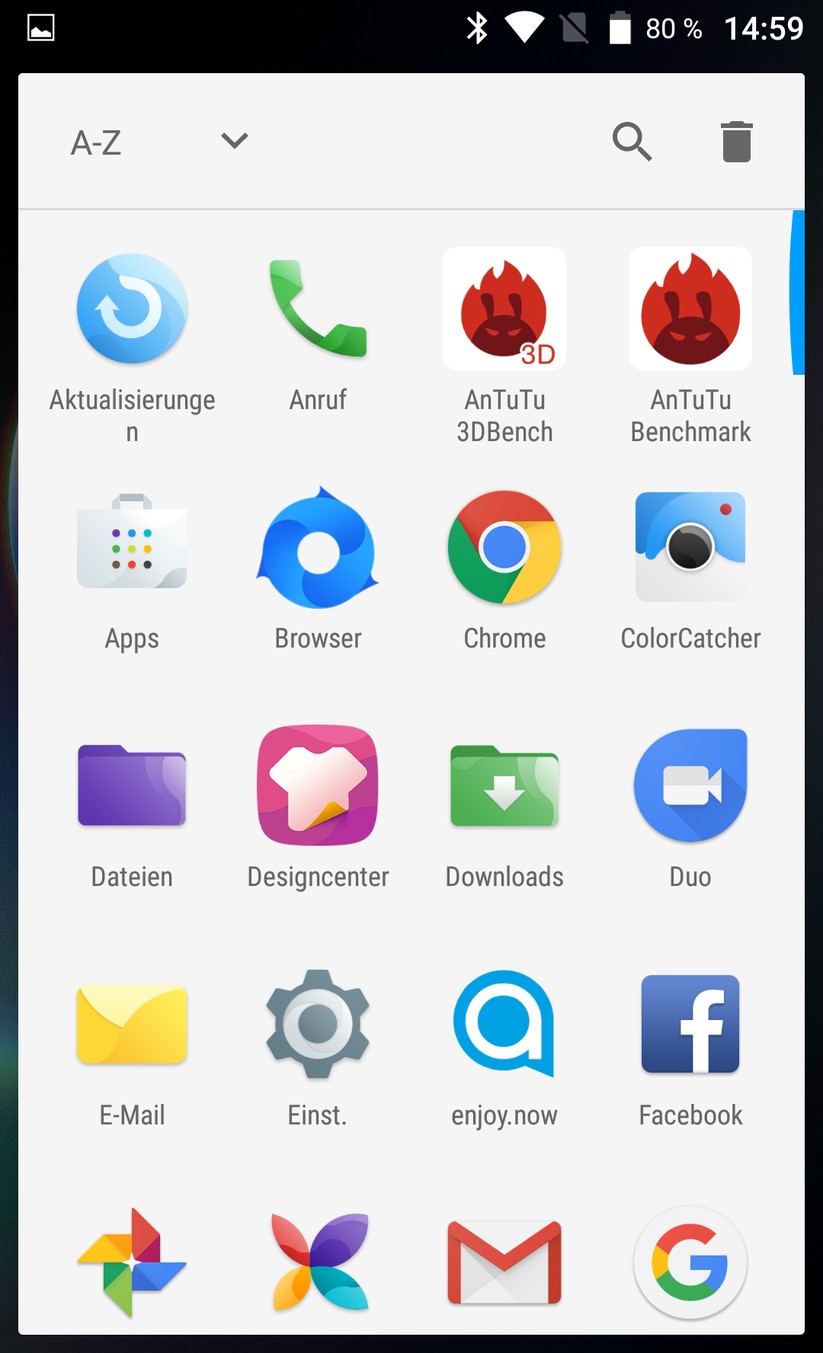Open the A-Z sorting dropdown
823x1353 pixels.
(x=234, y=141)
